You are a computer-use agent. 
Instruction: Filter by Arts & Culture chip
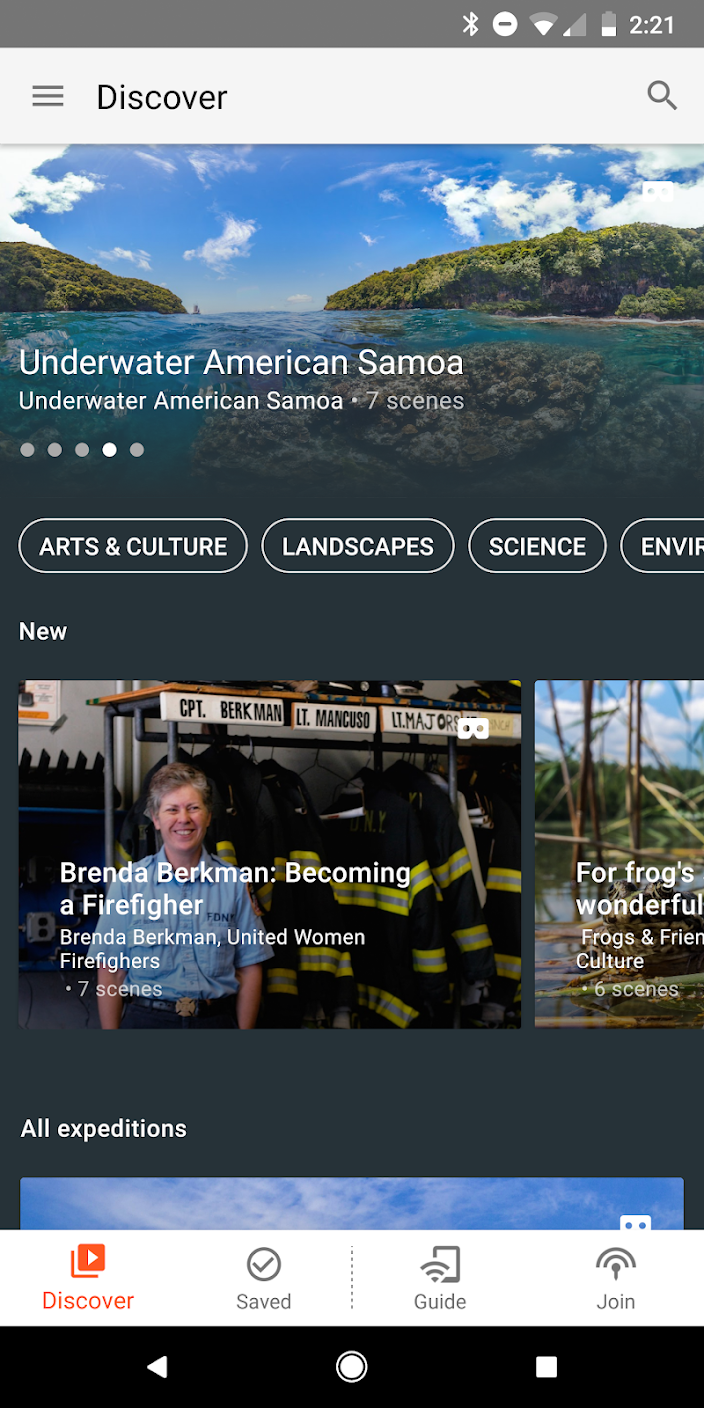pos(133,546)
